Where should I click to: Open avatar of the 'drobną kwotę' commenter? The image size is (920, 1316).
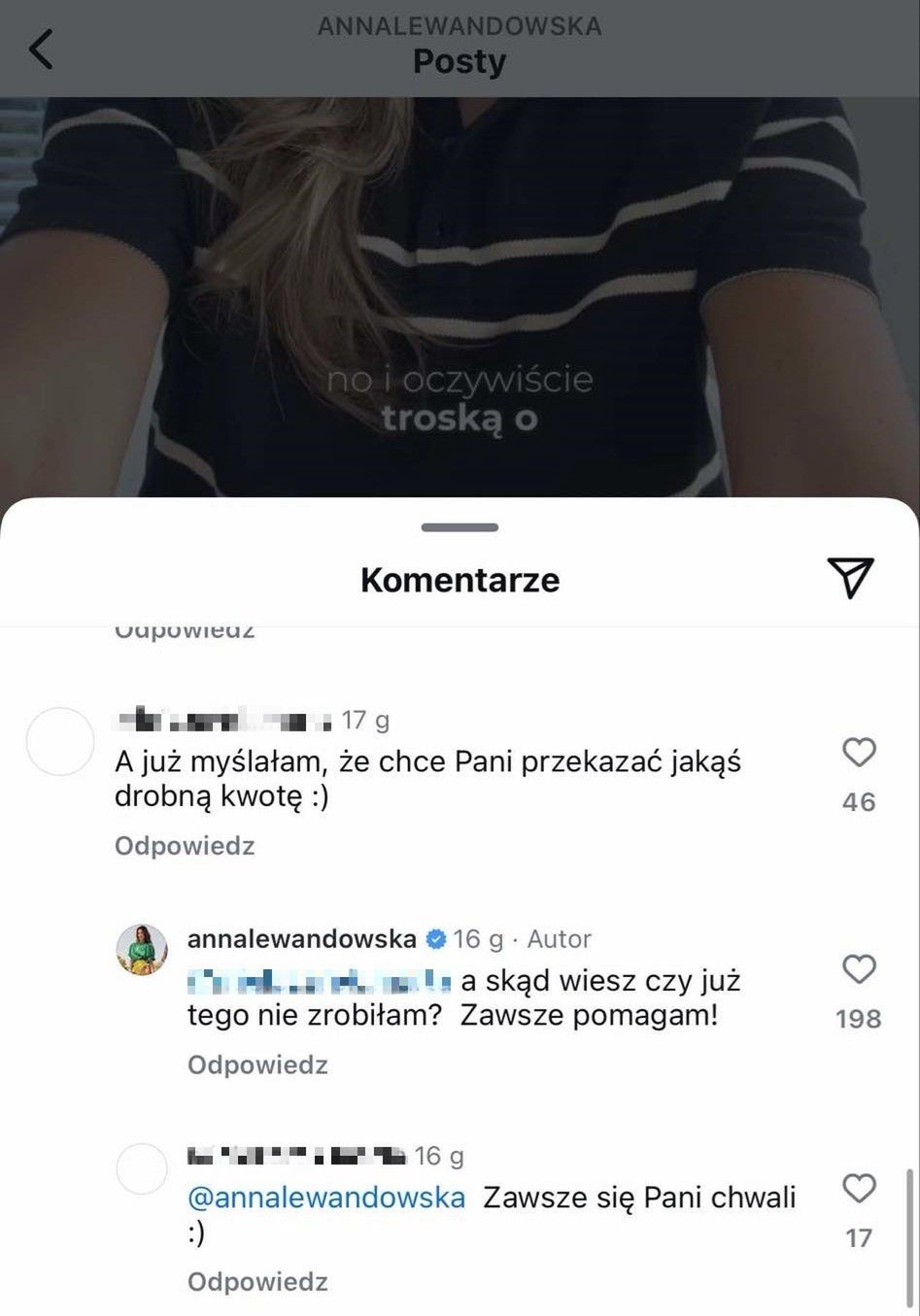[x=60, y=741]
